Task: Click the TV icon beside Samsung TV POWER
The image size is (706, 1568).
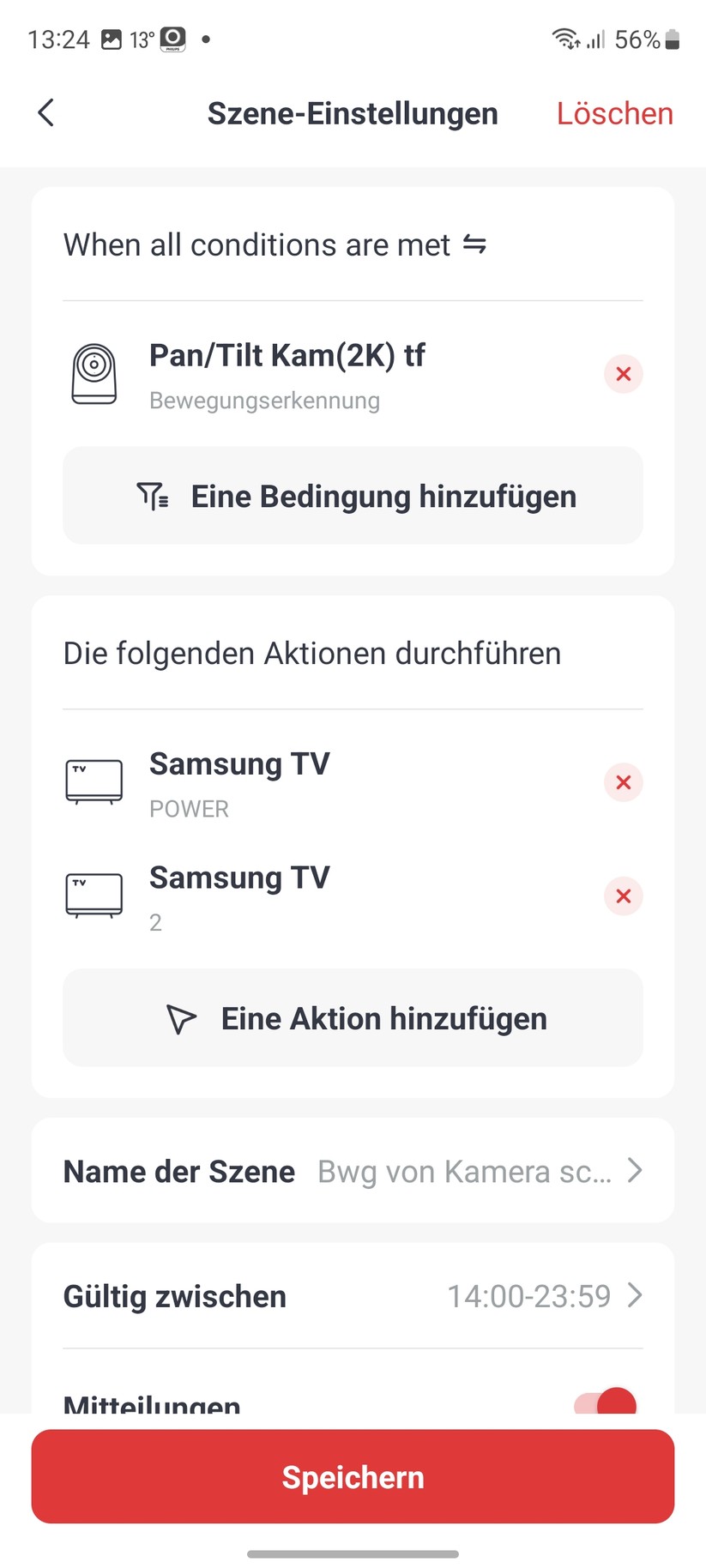Action: [x=94, y=781]
